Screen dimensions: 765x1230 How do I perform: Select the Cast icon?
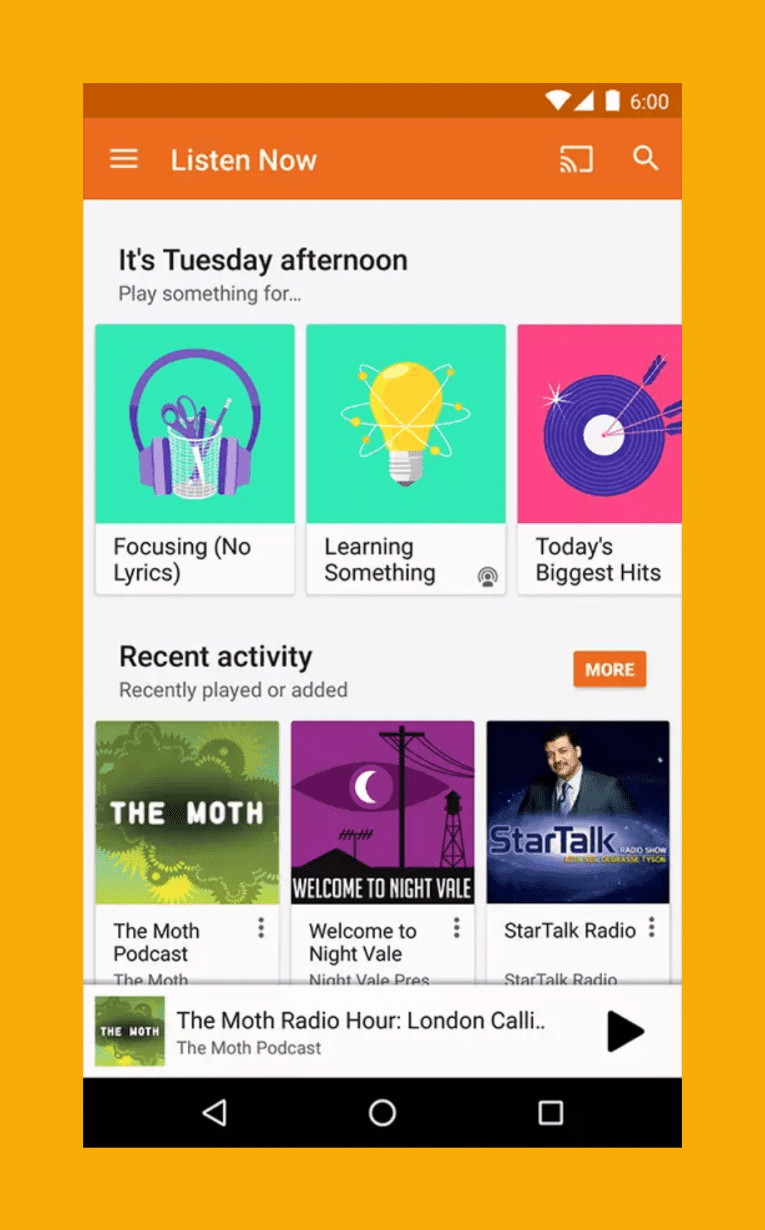click(x=576, y=158)
